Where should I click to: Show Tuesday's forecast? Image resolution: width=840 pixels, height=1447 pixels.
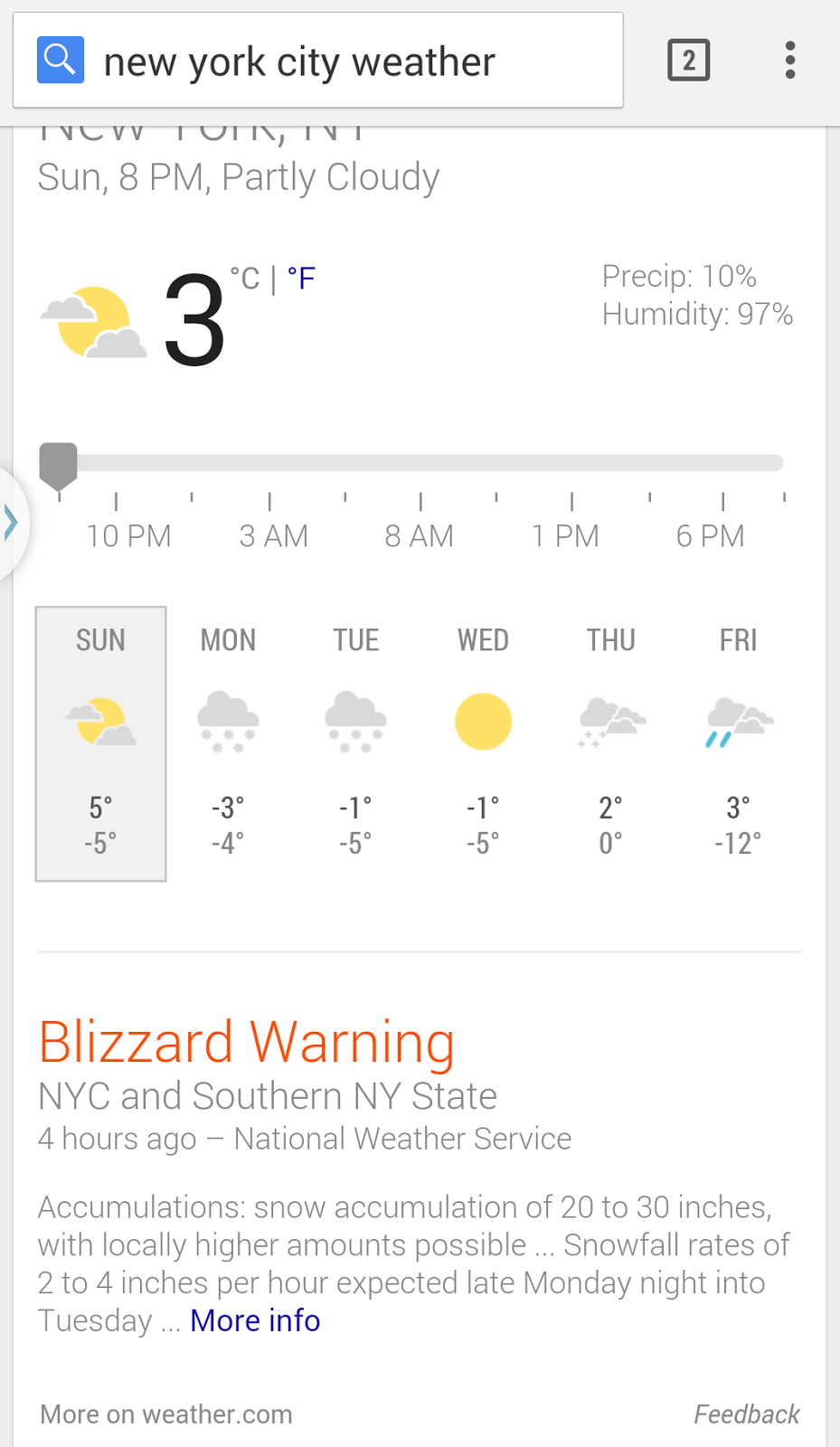(x=355, y=742)
